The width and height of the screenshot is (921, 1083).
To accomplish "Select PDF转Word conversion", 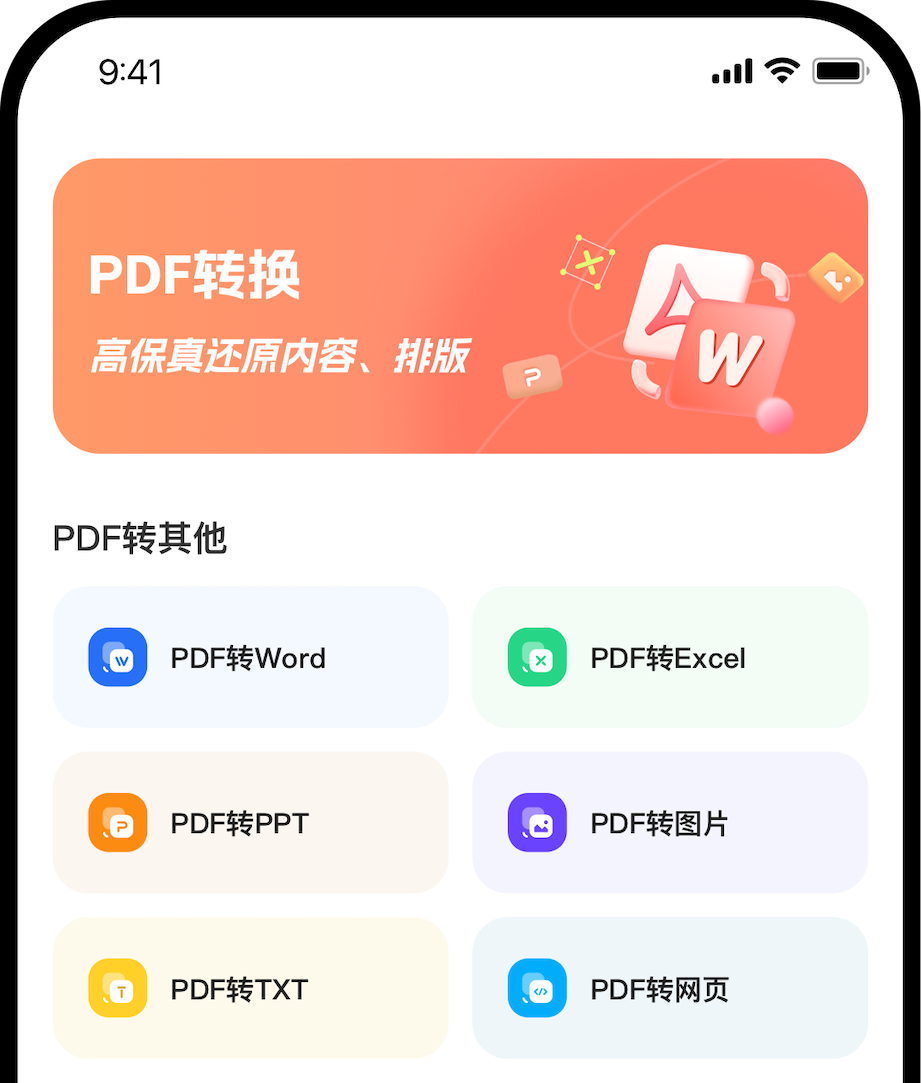I will (x=250, y=657).
